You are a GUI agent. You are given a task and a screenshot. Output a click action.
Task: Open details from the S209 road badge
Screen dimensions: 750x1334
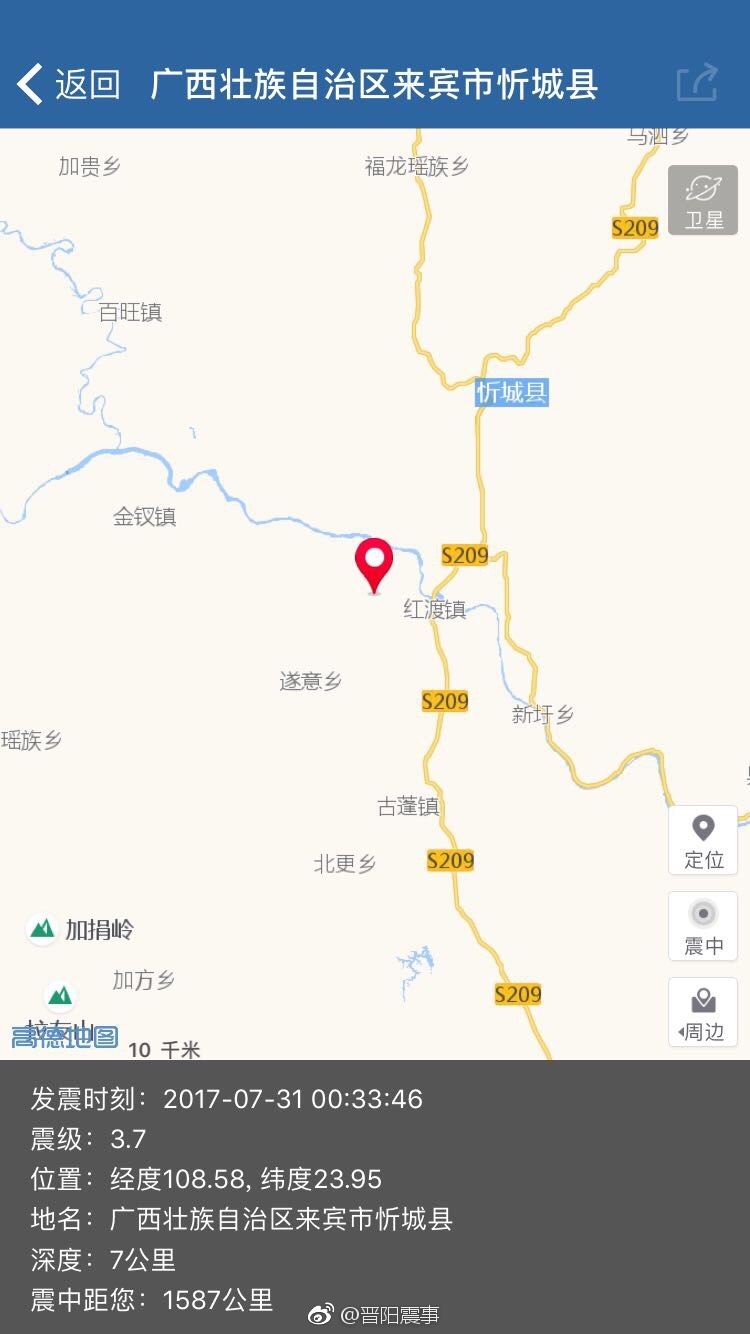464,555
